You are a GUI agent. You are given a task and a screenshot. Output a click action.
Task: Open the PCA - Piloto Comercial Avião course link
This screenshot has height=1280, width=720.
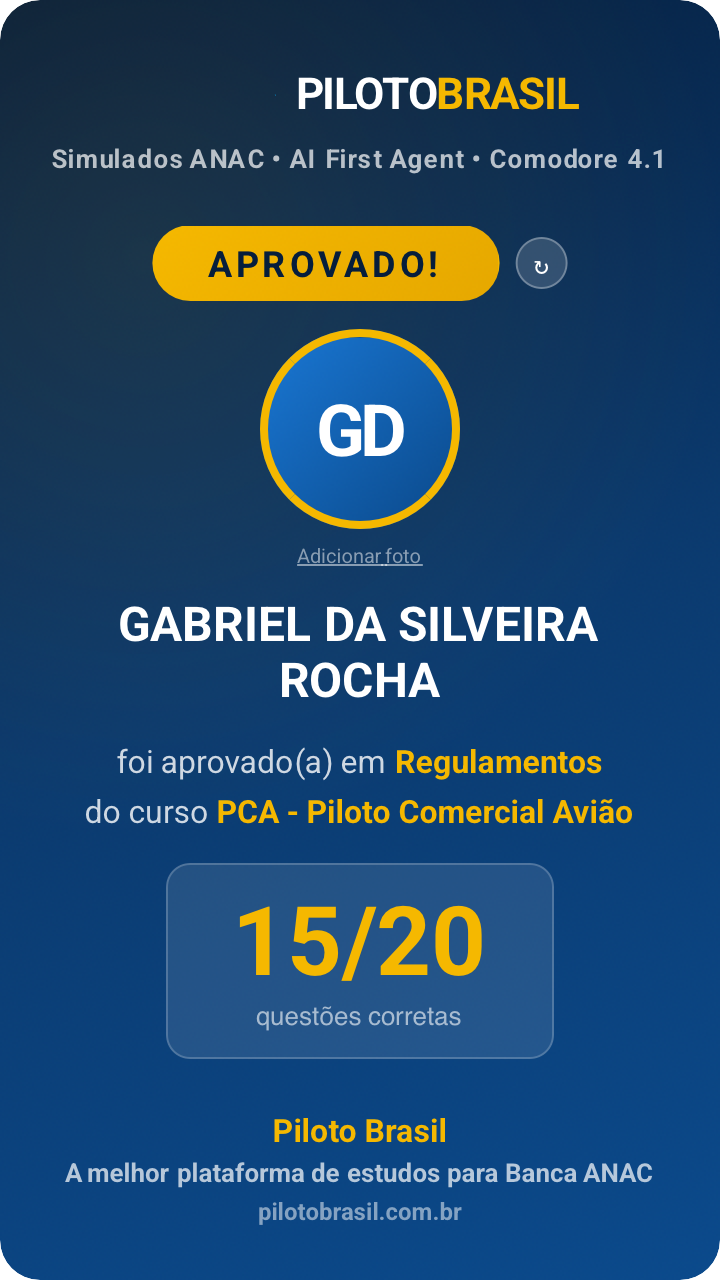click(424, 812)
